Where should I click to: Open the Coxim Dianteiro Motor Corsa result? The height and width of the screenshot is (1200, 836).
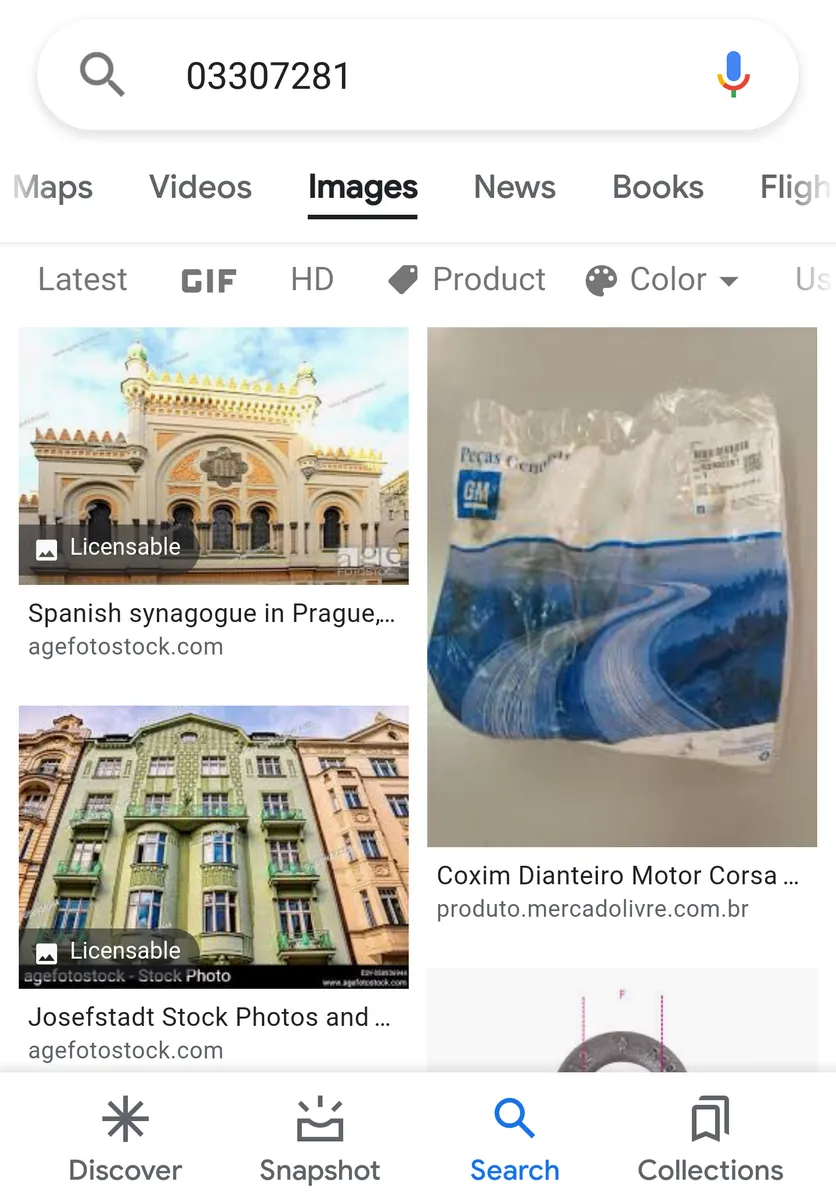click(622, 587)
